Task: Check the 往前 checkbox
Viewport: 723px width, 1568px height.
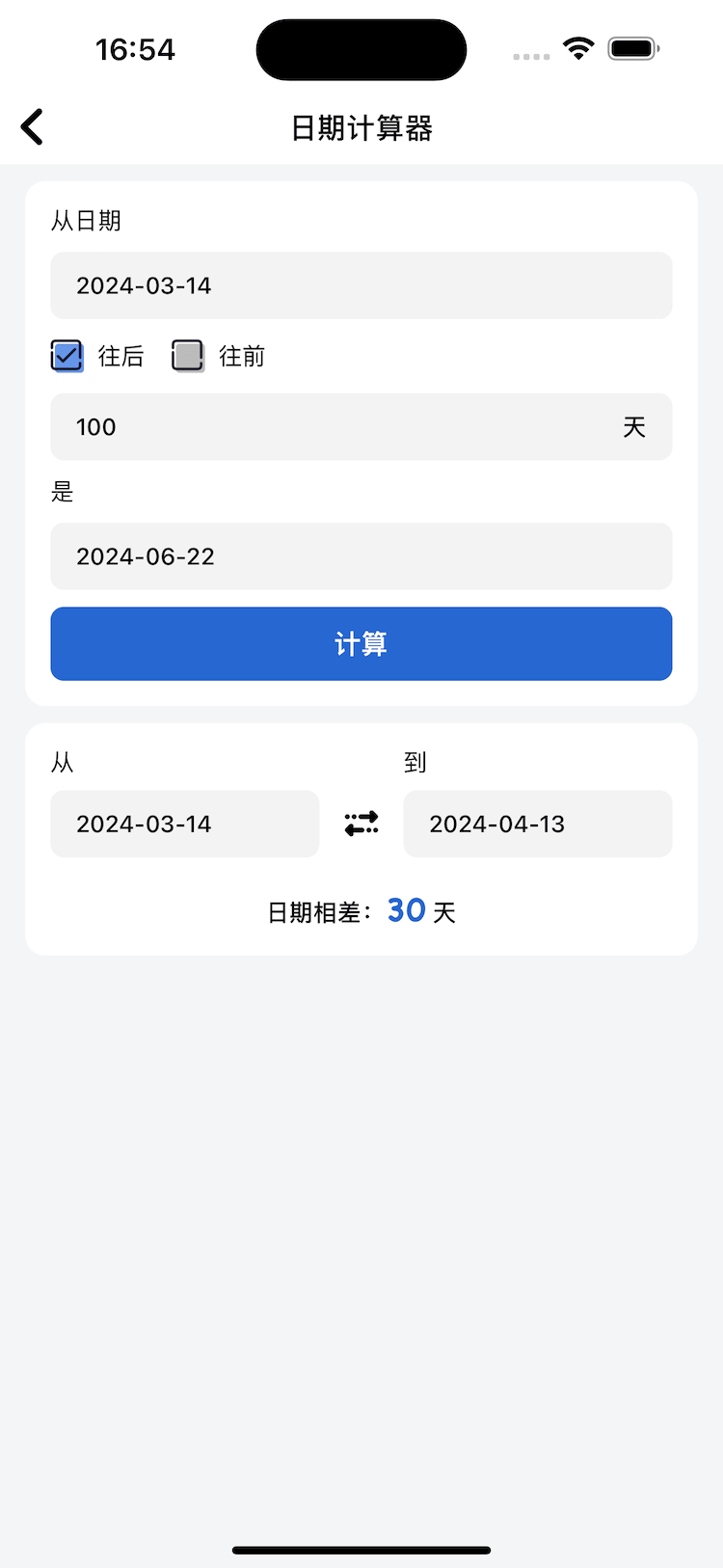Action: pos(188,356)
